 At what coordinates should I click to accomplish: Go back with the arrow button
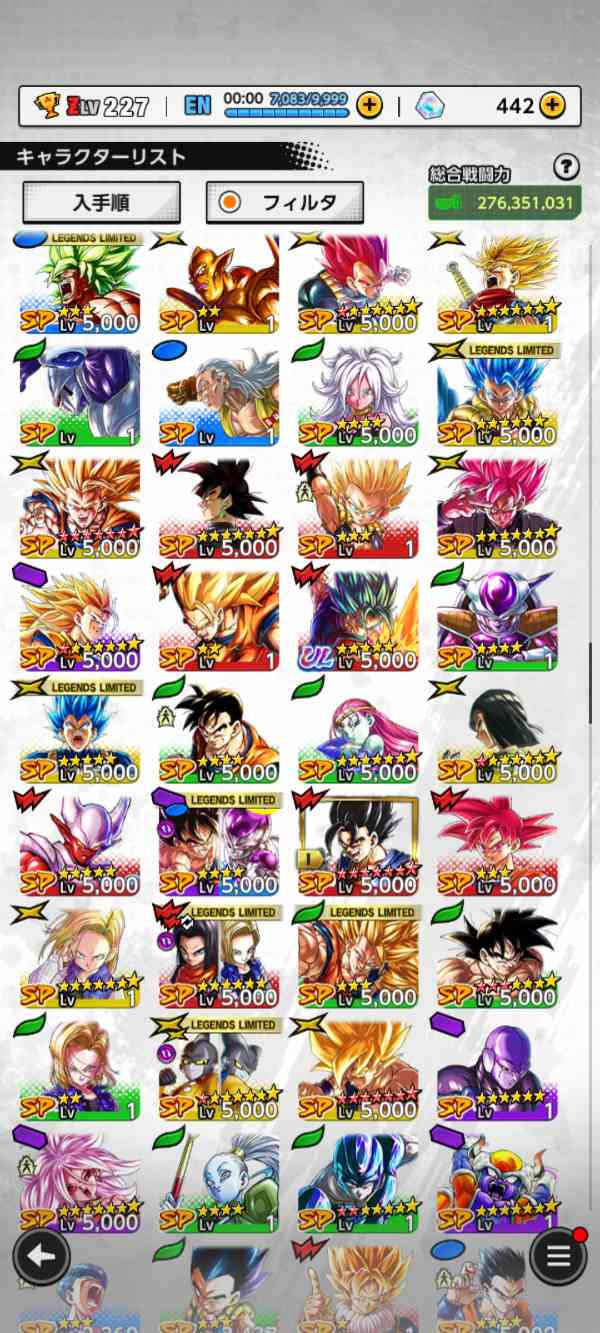tap(41, 1256)
